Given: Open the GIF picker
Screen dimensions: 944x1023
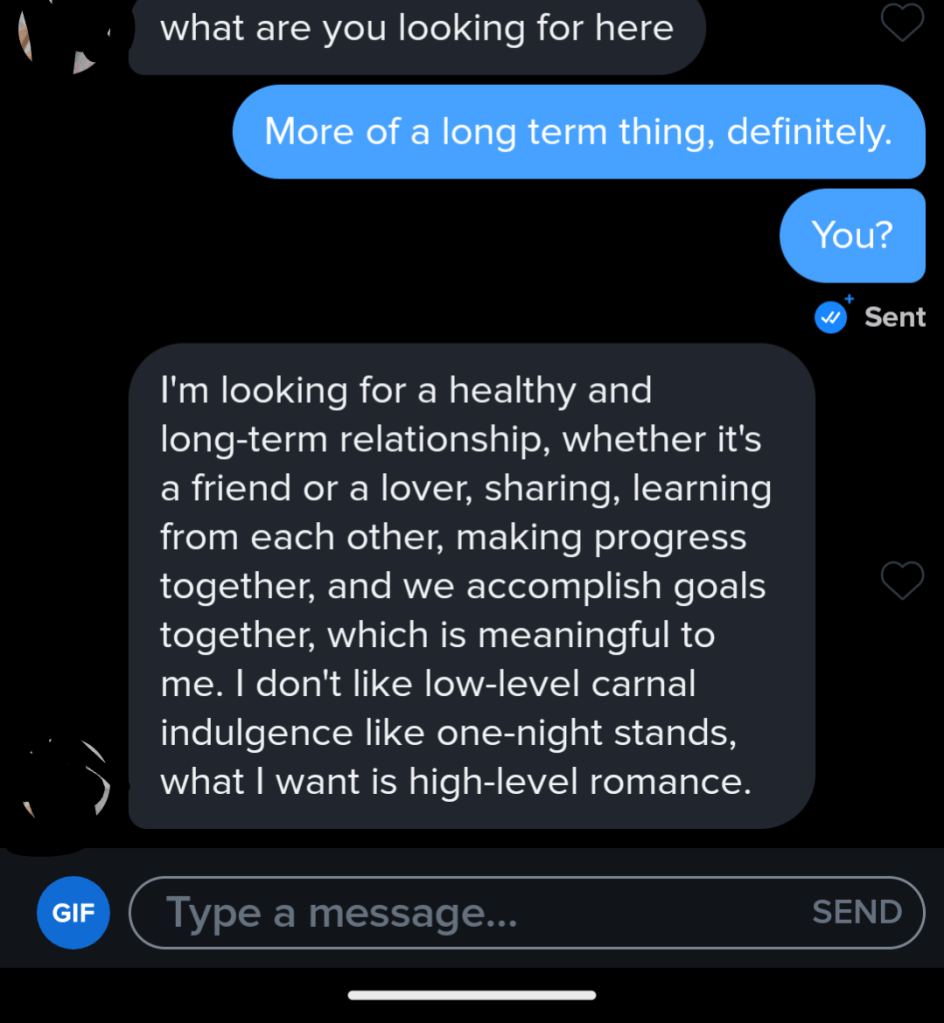Looking at the screenshot, I should click(x=73, y=912).
